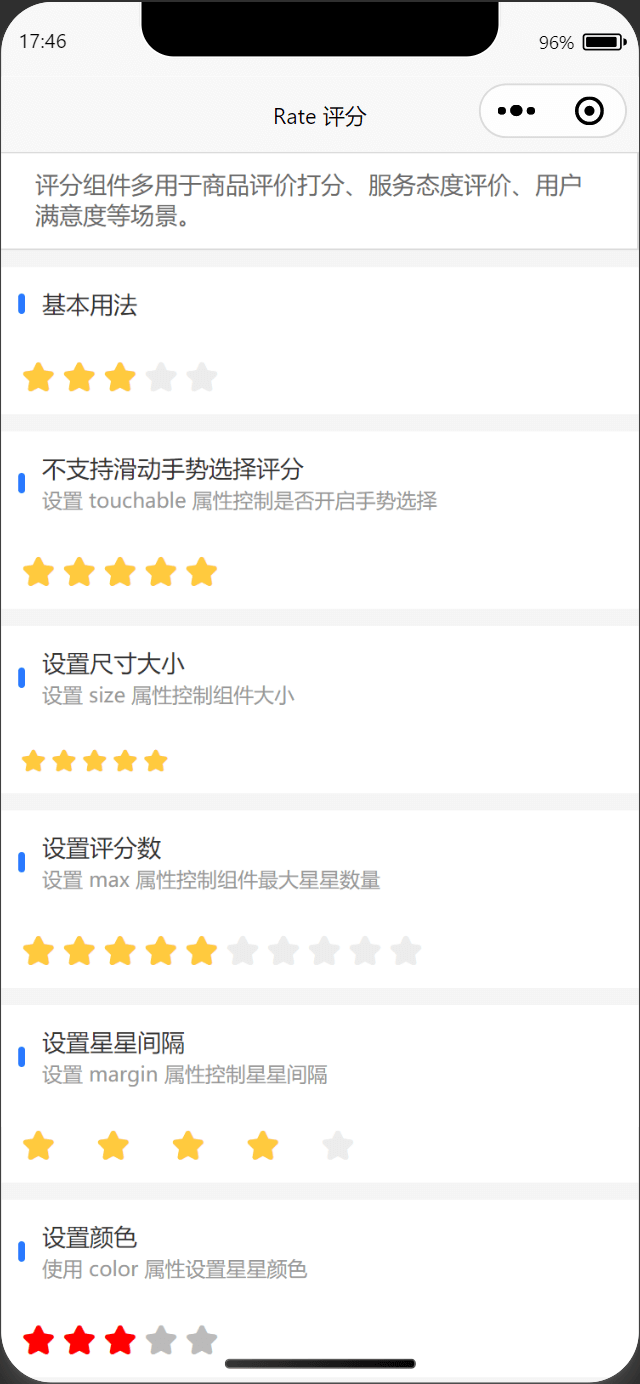Select the third star under 不支持滑动手势选择评分
The height and width of the screenshot is (1384, 640).
120,573
